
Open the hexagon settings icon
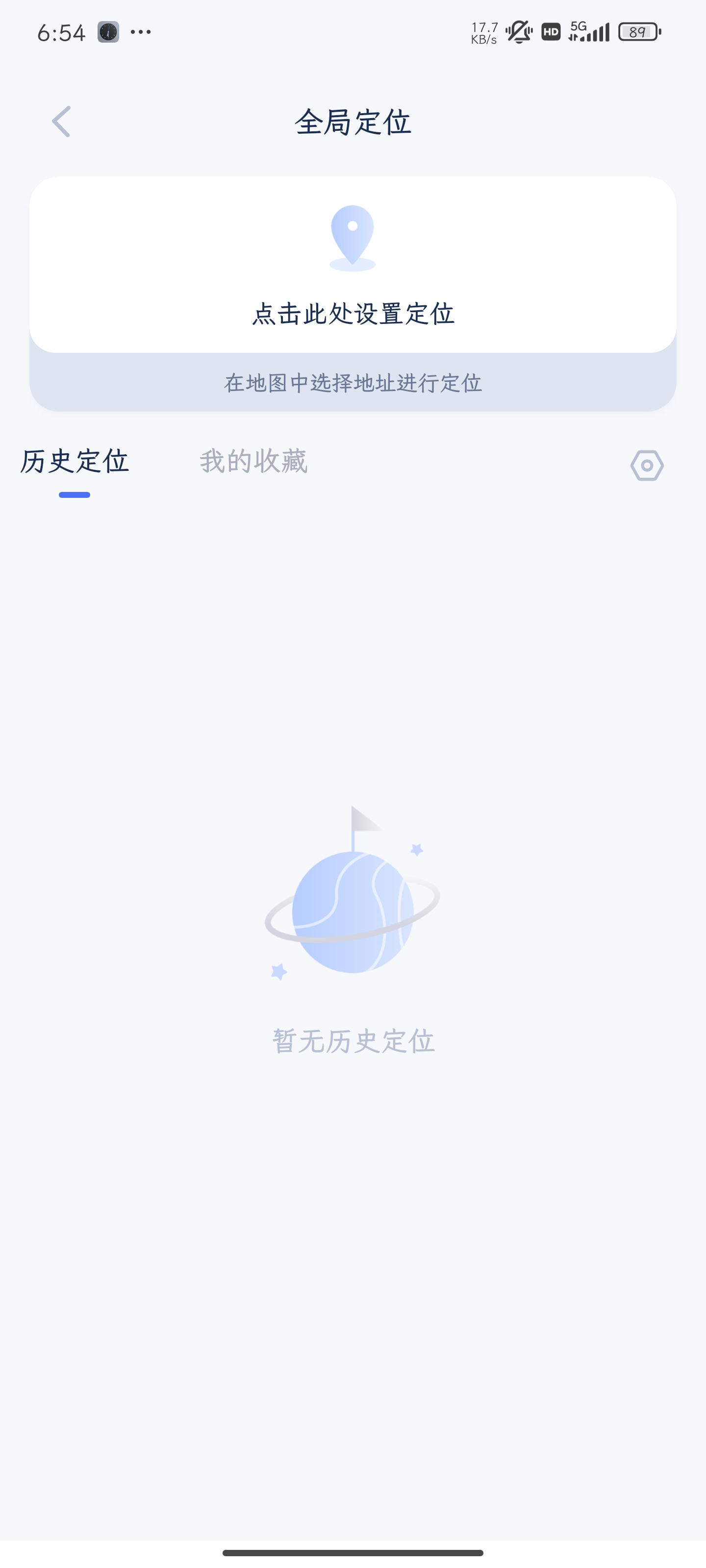pos(646,465)
